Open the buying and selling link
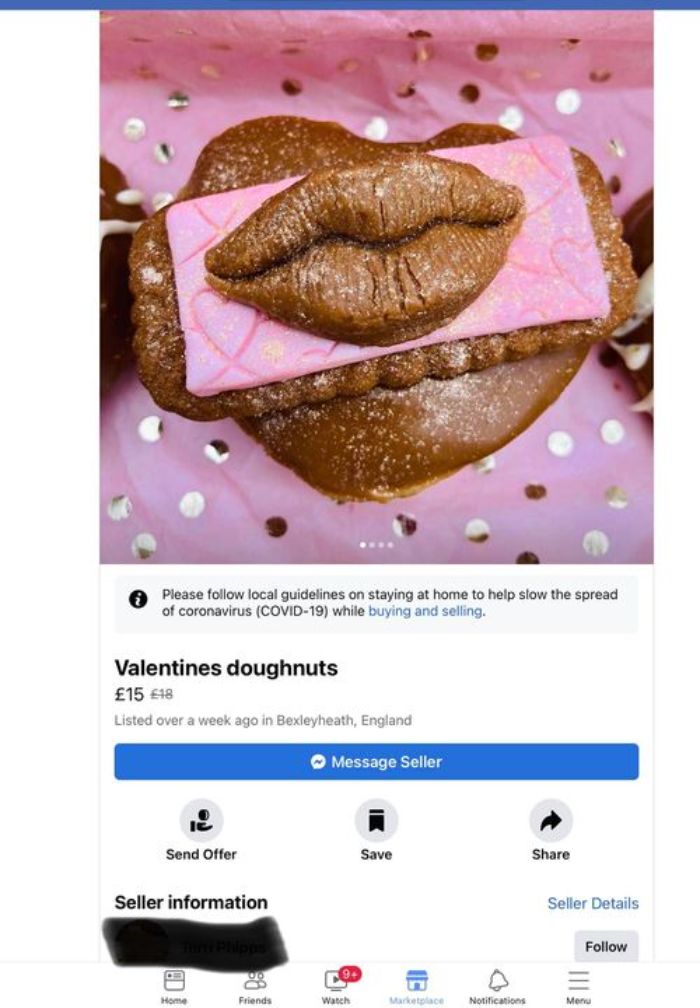Screen dimensions: 700x1008 point(425,611)
